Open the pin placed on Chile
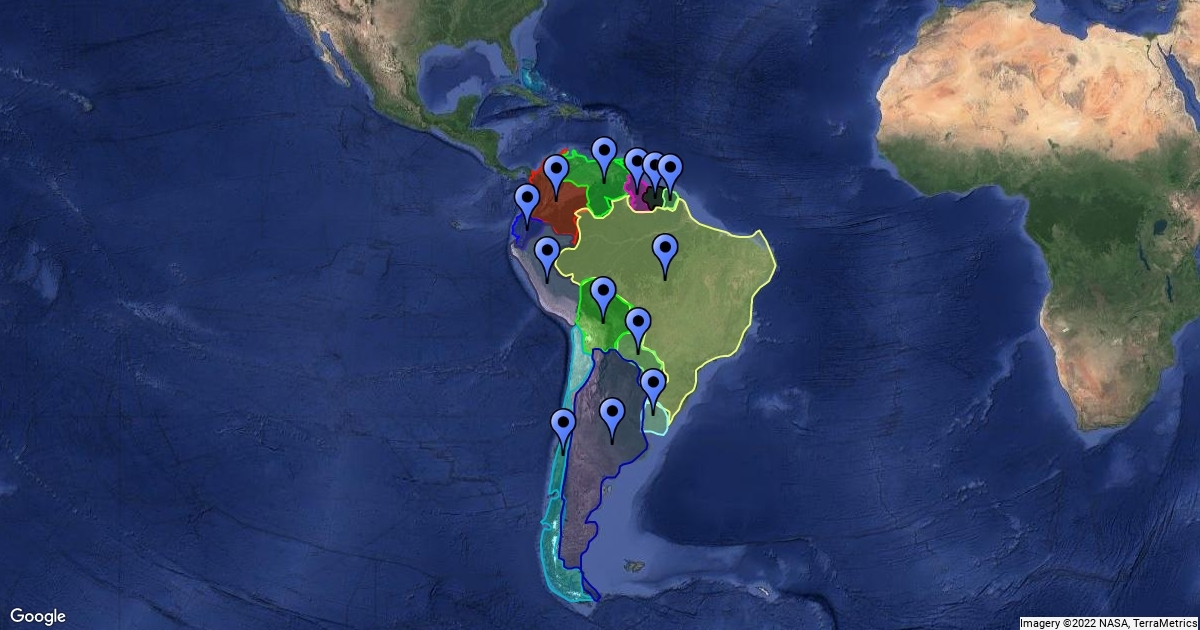1200x630 pixels. coord(564,426)
